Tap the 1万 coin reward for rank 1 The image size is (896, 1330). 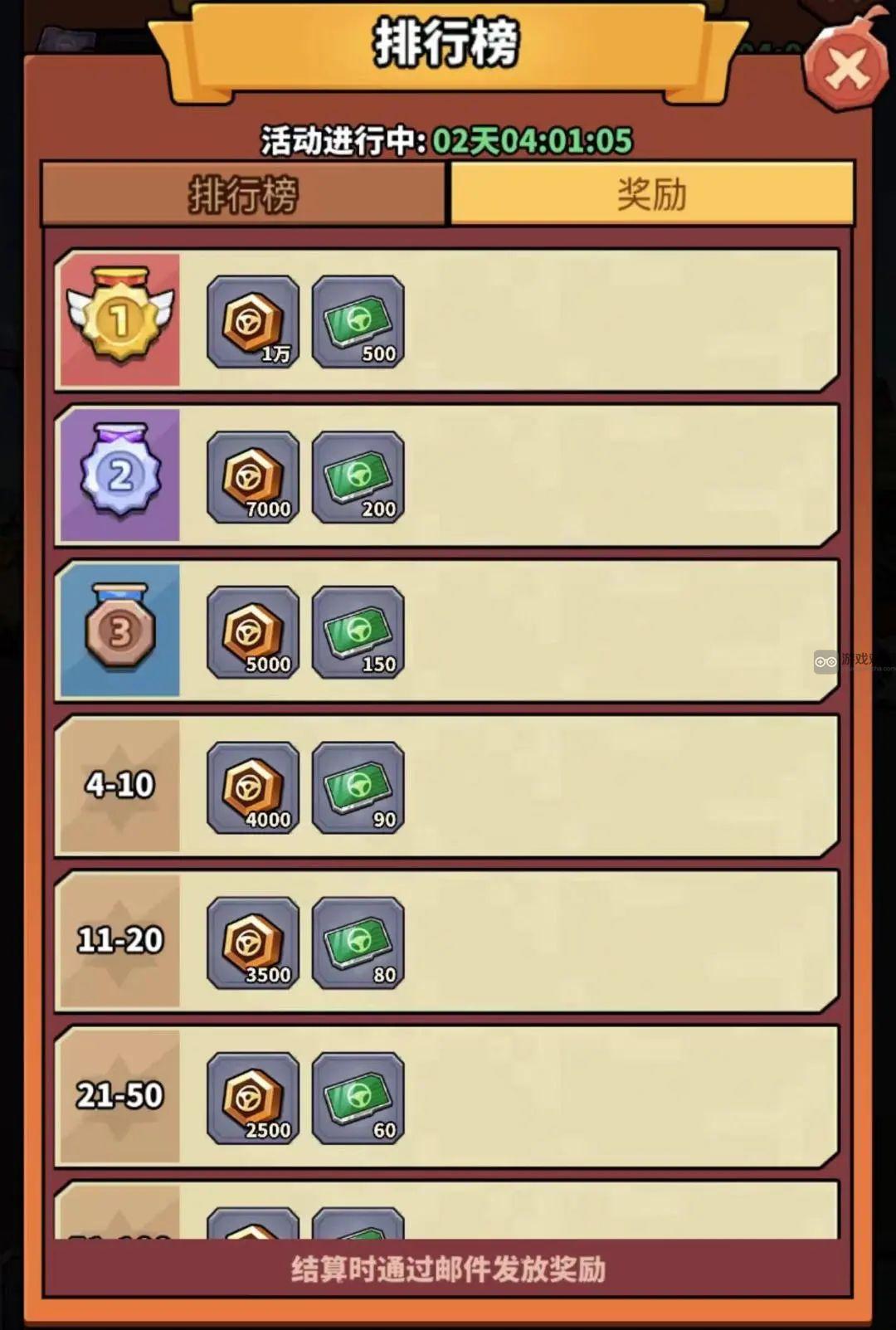tap(253, 322)
